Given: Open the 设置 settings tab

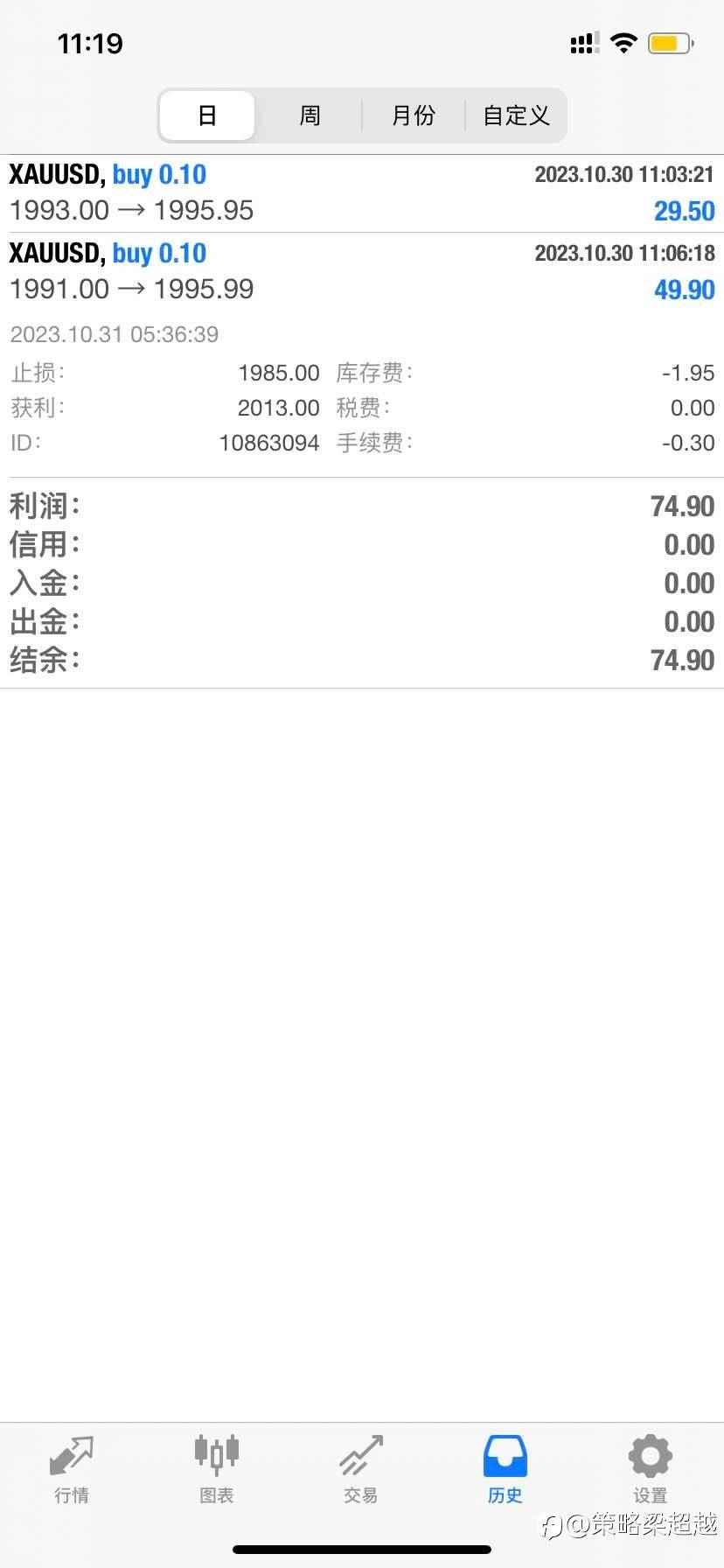Looking at the screenshot, I should (651, 1470).
